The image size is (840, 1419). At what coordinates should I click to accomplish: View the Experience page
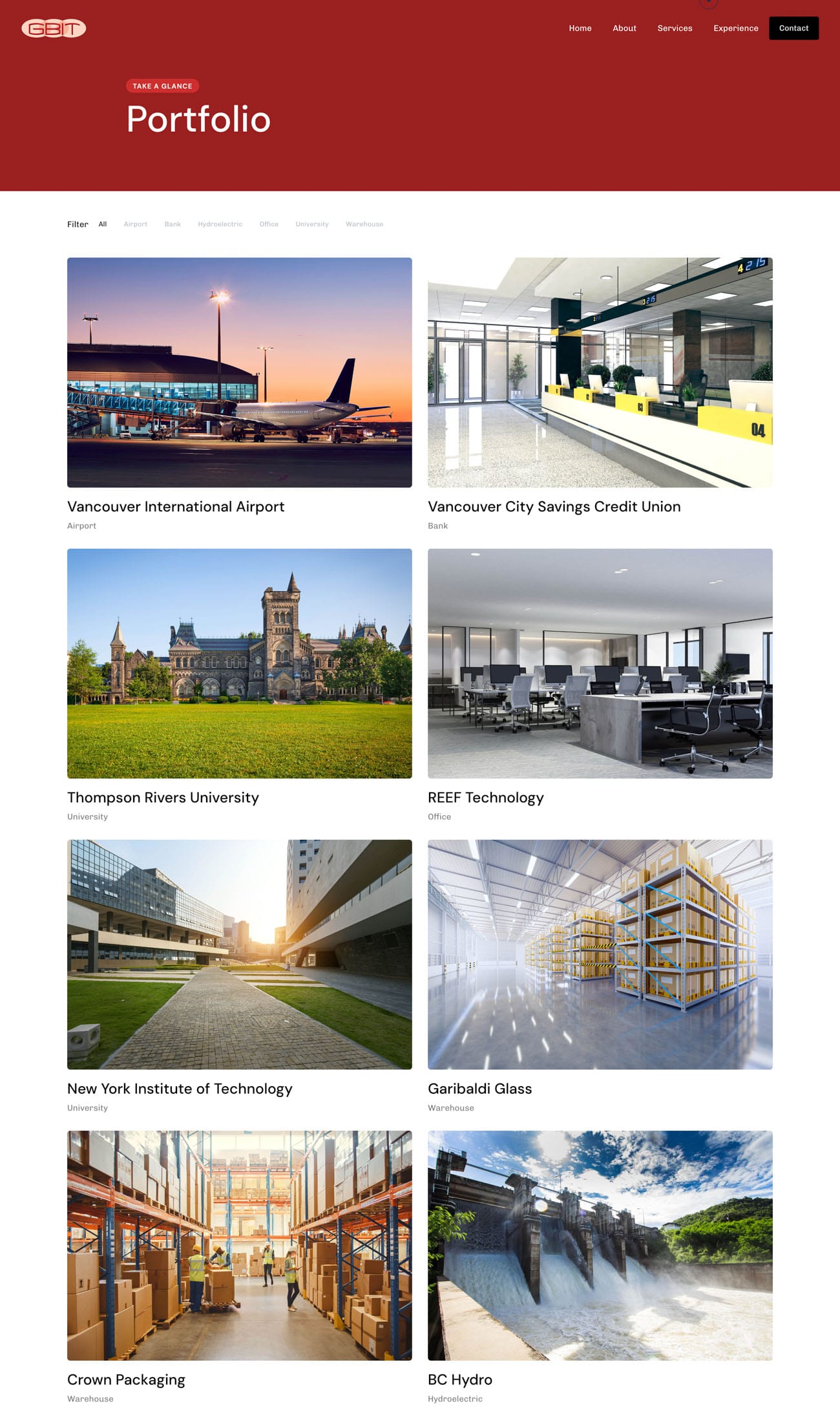click(735, 28)
